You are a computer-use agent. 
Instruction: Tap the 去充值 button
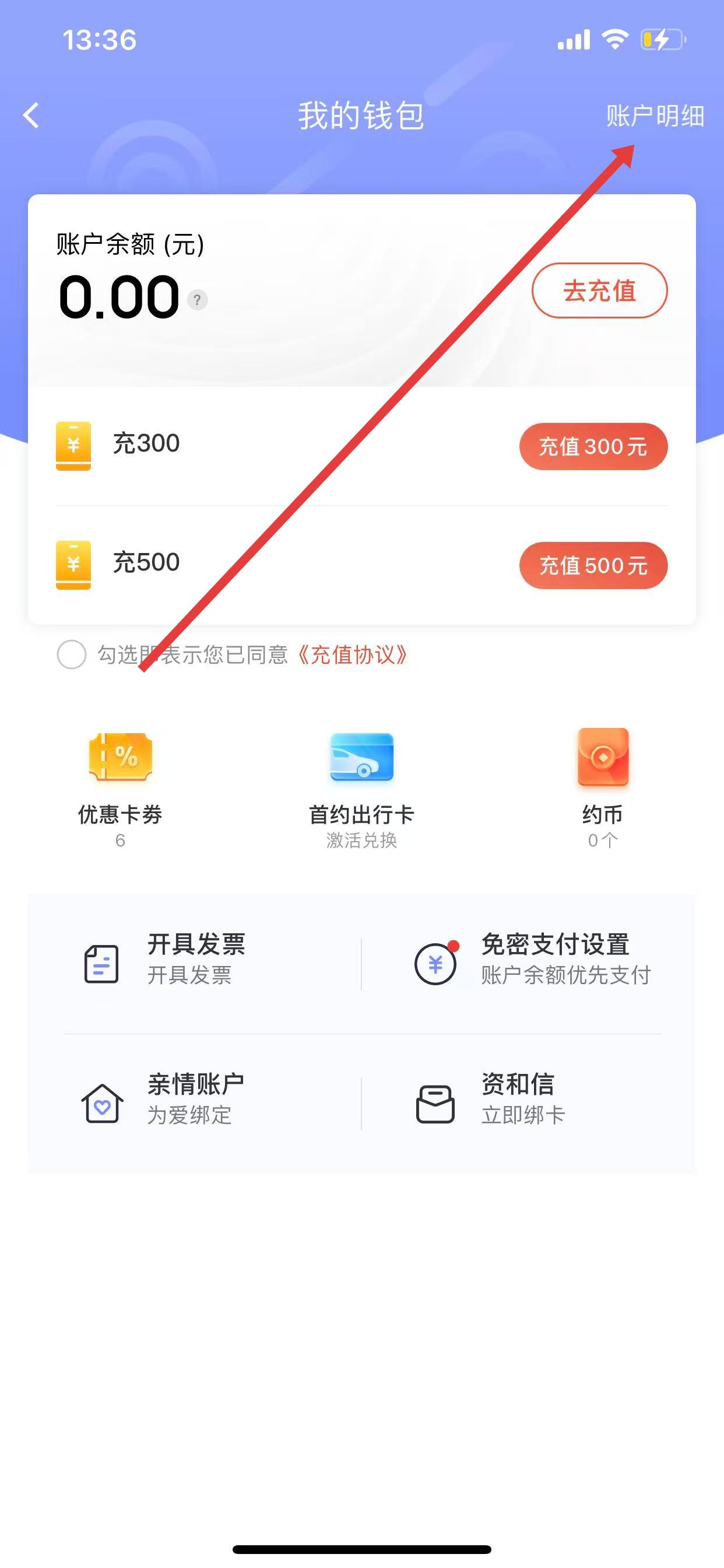pyautogui.click(x=599, y=290)
